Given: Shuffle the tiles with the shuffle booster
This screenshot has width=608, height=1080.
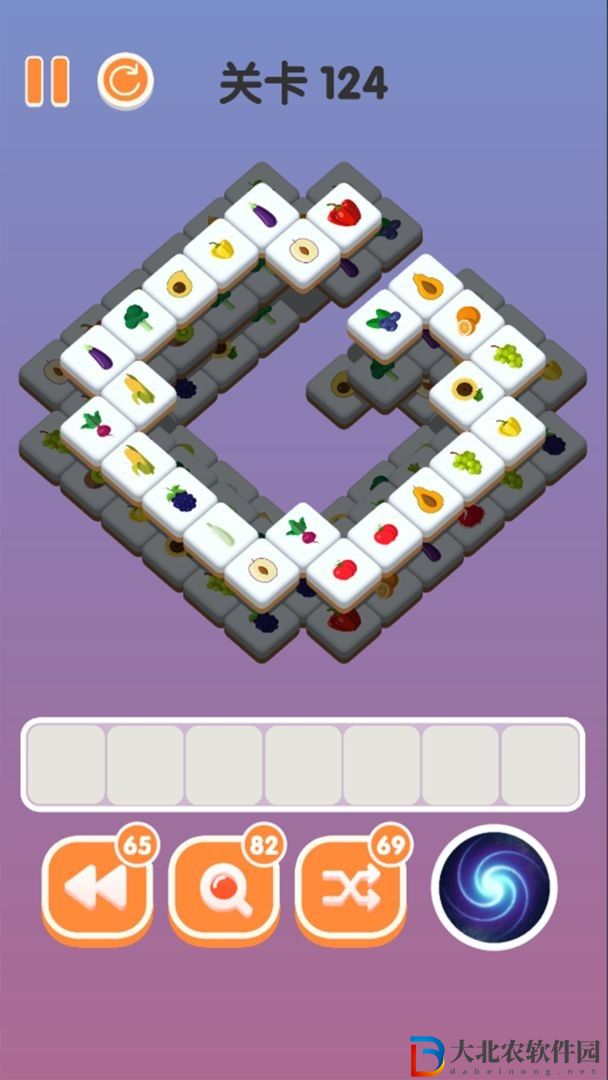Looking at the screenshot, I should (350, 888).
